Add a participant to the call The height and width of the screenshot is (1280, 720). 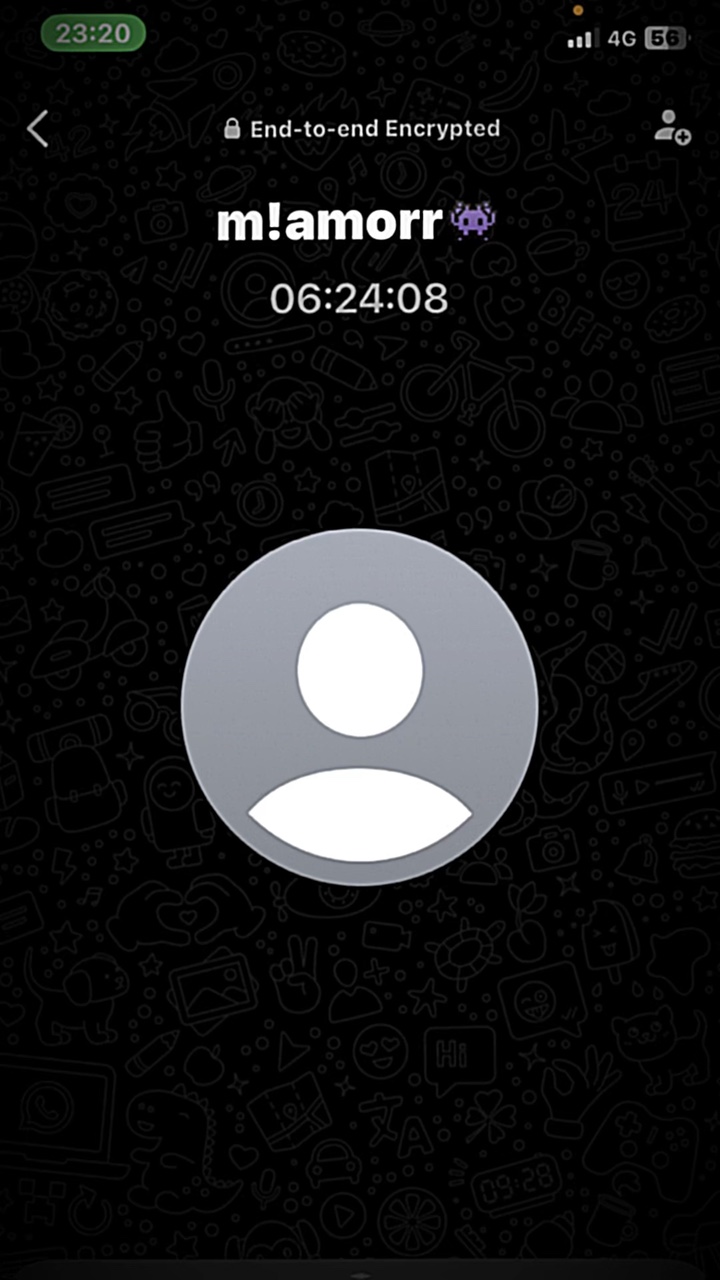point(672,127)
